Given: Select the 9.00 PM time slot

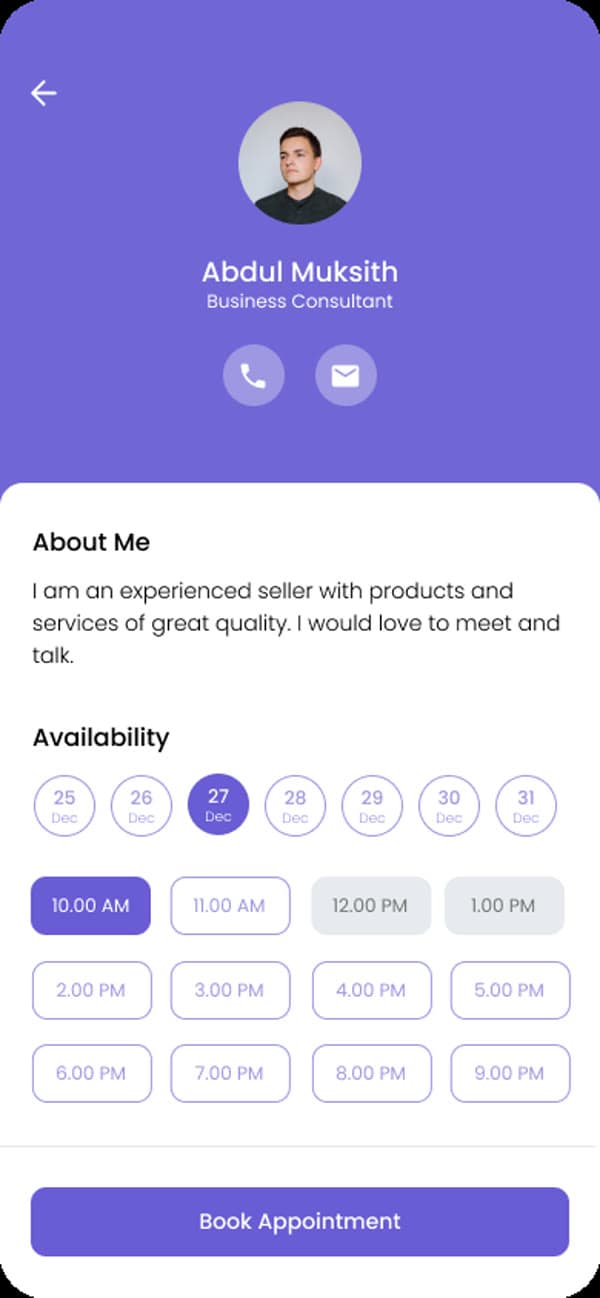Looking at the screenshot, I should [510, 1073].
